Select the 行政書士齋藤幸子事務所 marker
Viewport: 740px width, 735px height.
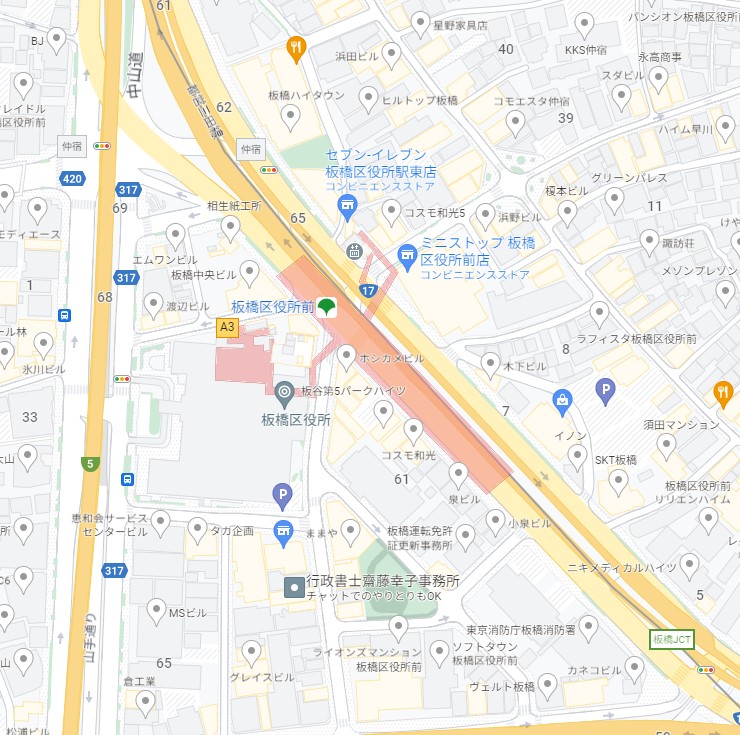click(x=294, y=587)
